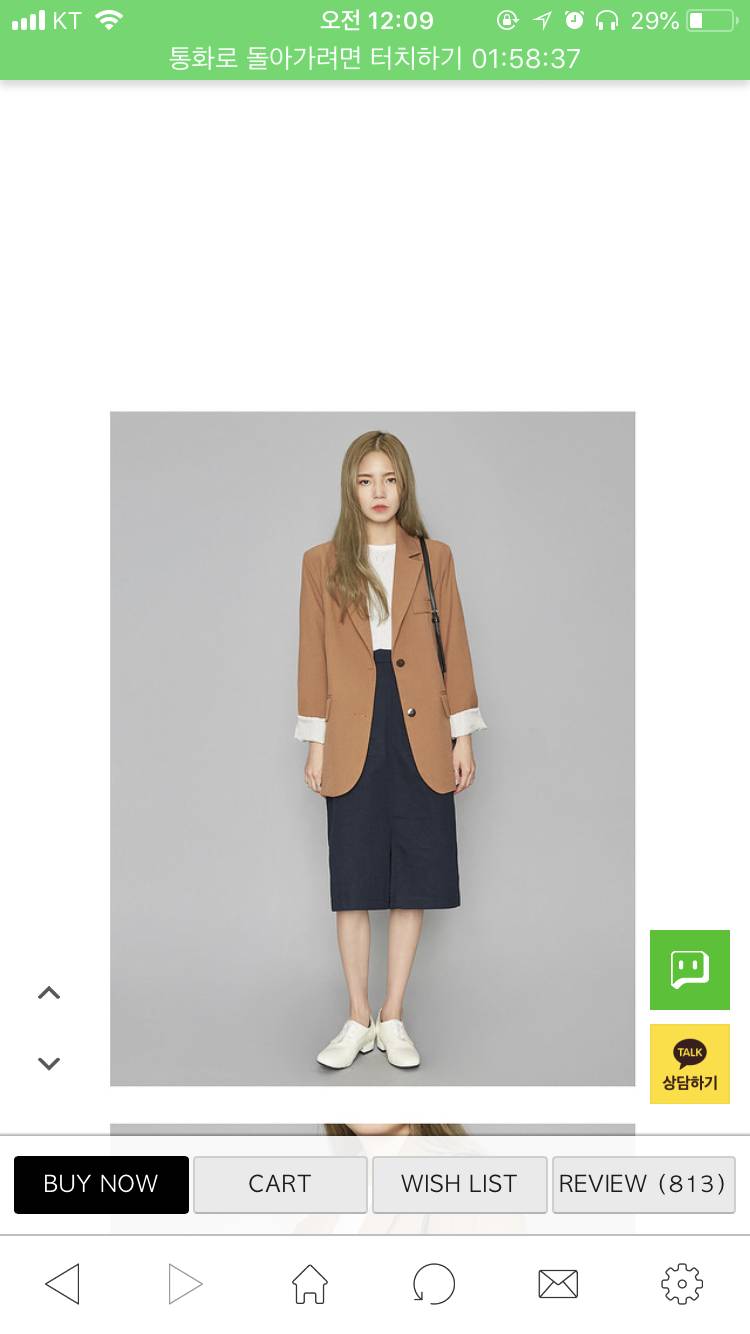Open the envelope message icon
Screen dimensions: 750x1334
click(x=558, y=1283)
